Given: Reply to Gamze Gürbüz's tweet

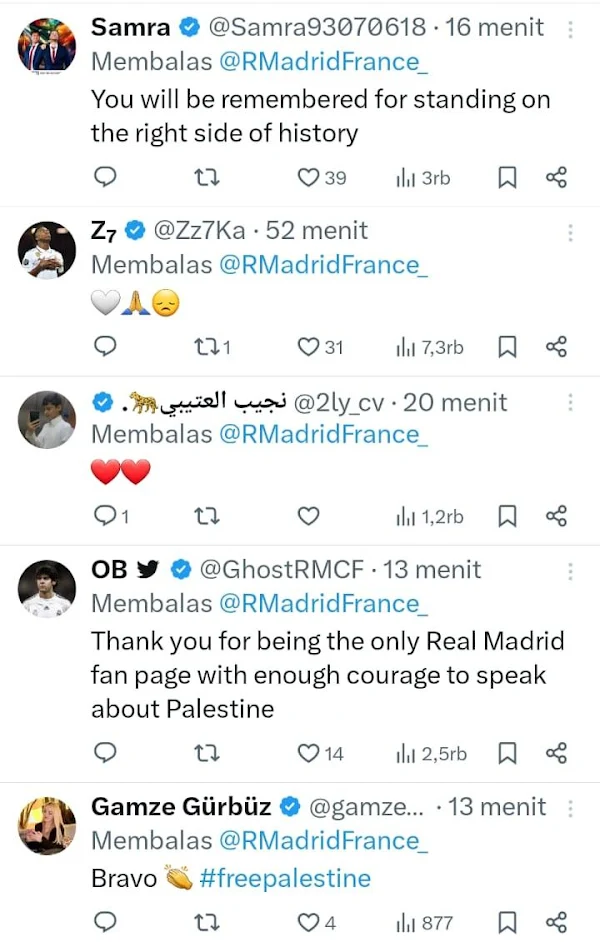Looking at the screenshot, I should (105, 922).
